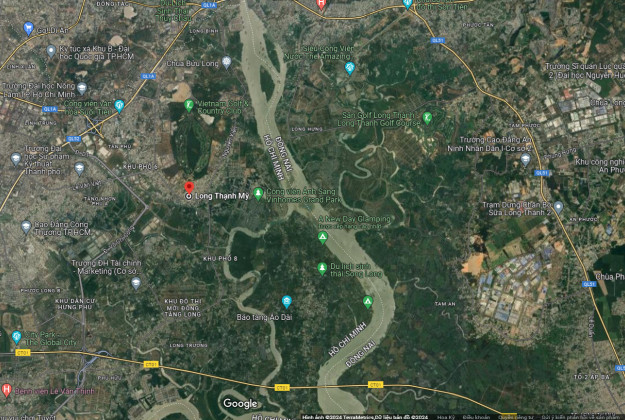Select the Bệnh viện Lê Văn Thịnh marker
The height and width of the screenshot is (420, 625).
tap(7, 389)
